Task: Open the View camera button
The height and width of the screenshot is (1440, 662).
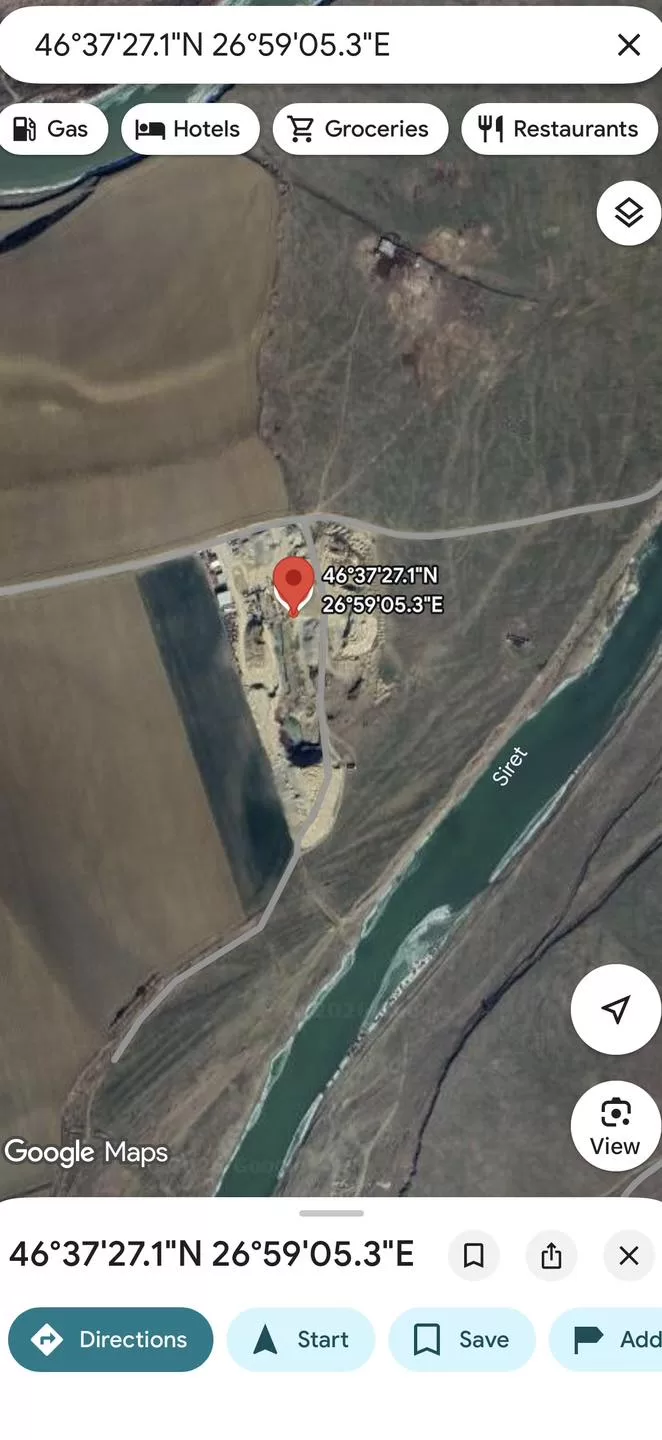Action: (x=614, y=1126)
